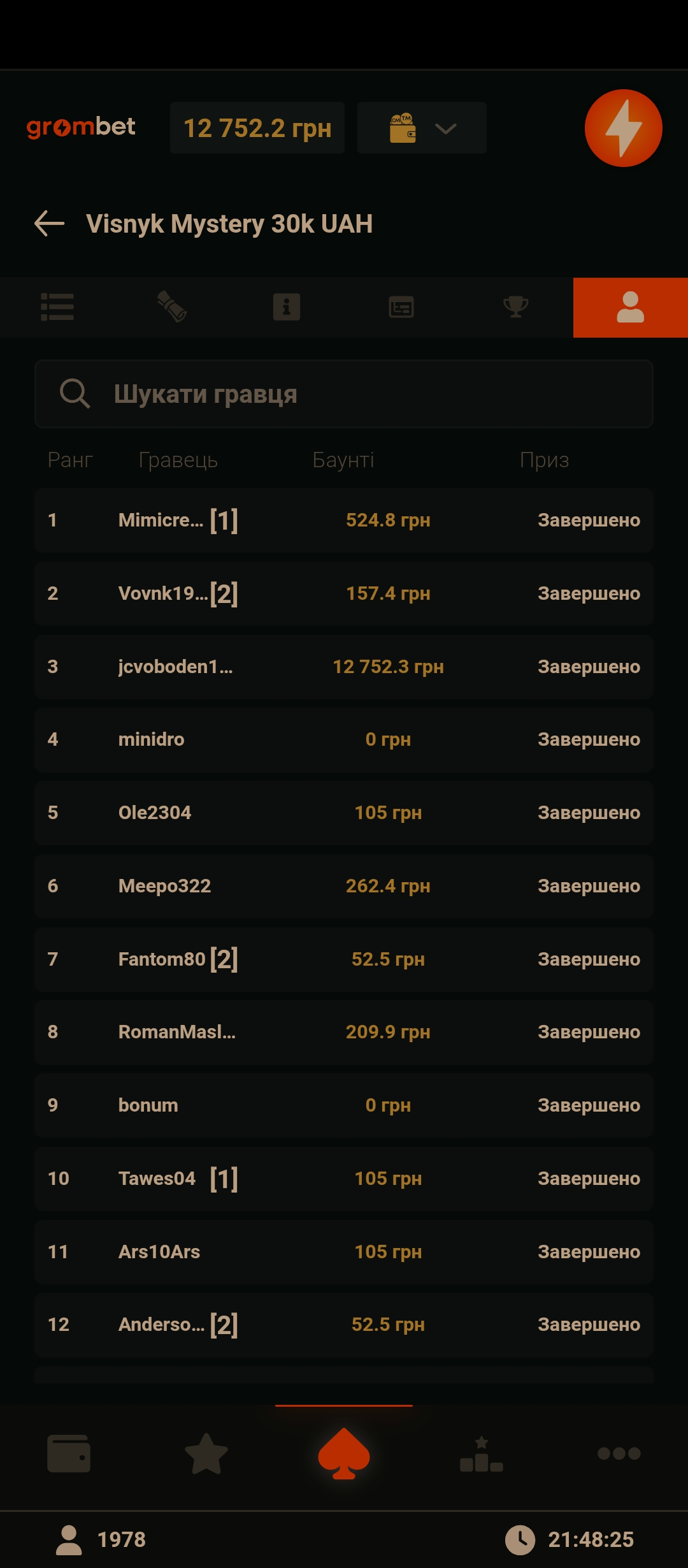Open player row Ars10Ars

click(344, 1252)
